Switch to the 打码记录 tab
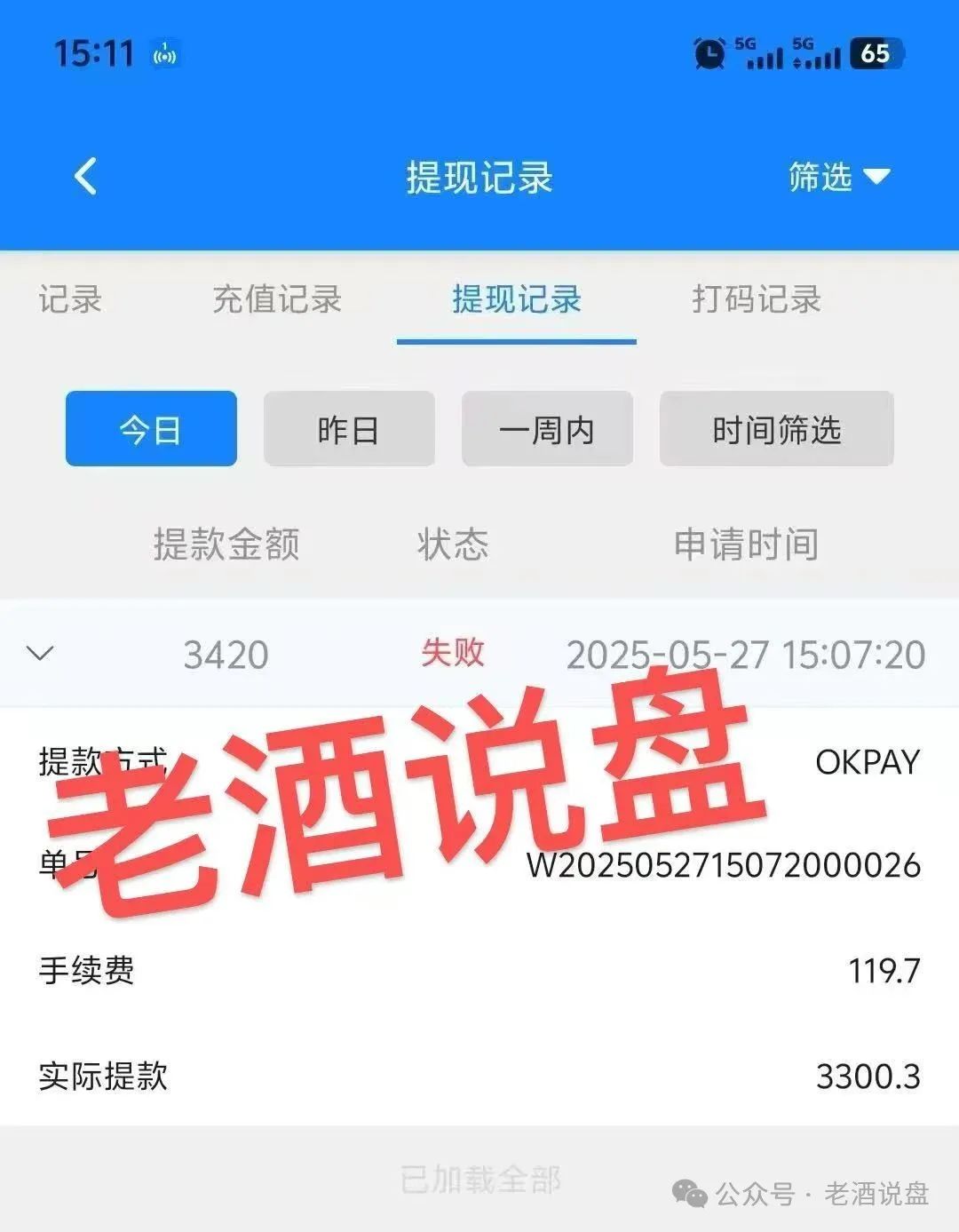Viewport: 959px width, 1232px height. click(756, 299)
